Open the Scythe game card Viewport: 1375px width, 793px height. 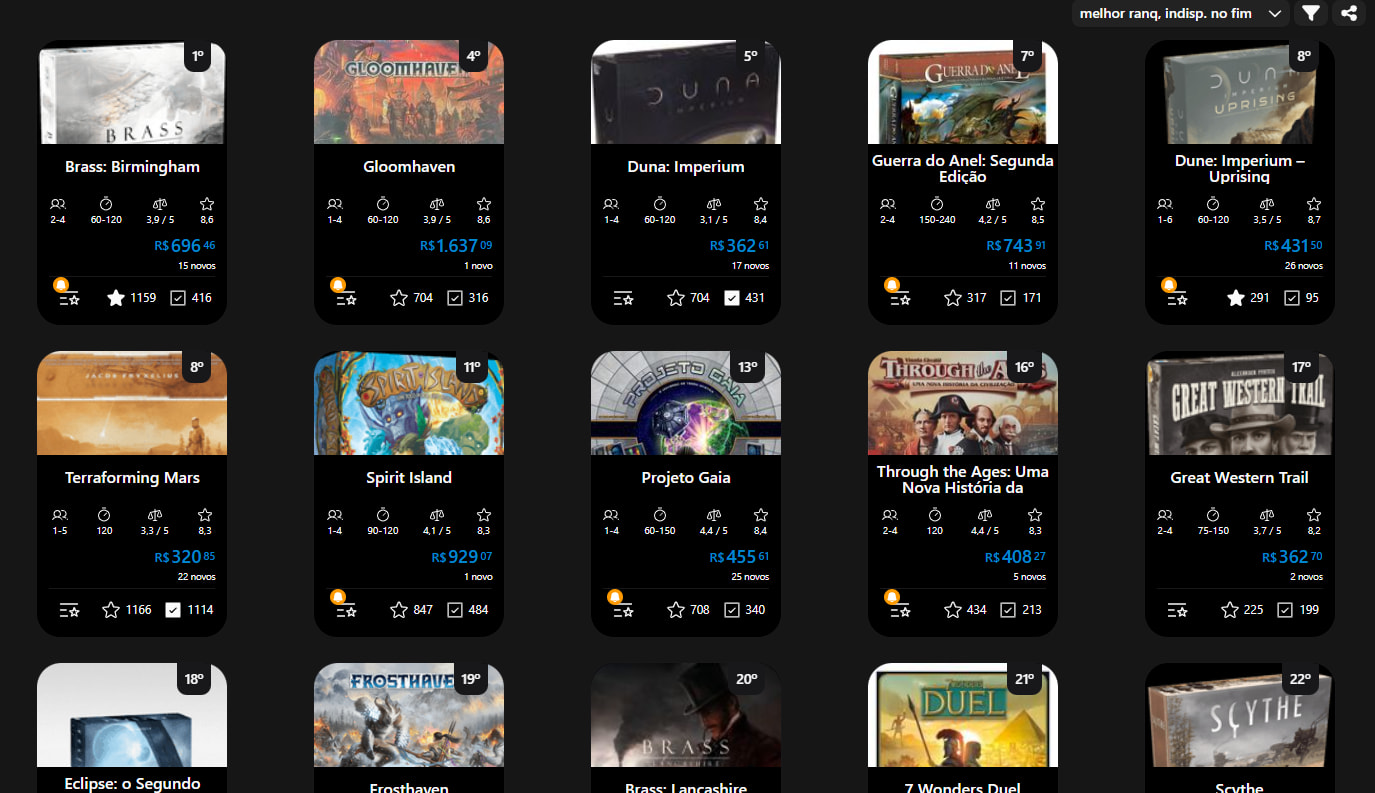pyautogui.click(x=1240, y=730)
